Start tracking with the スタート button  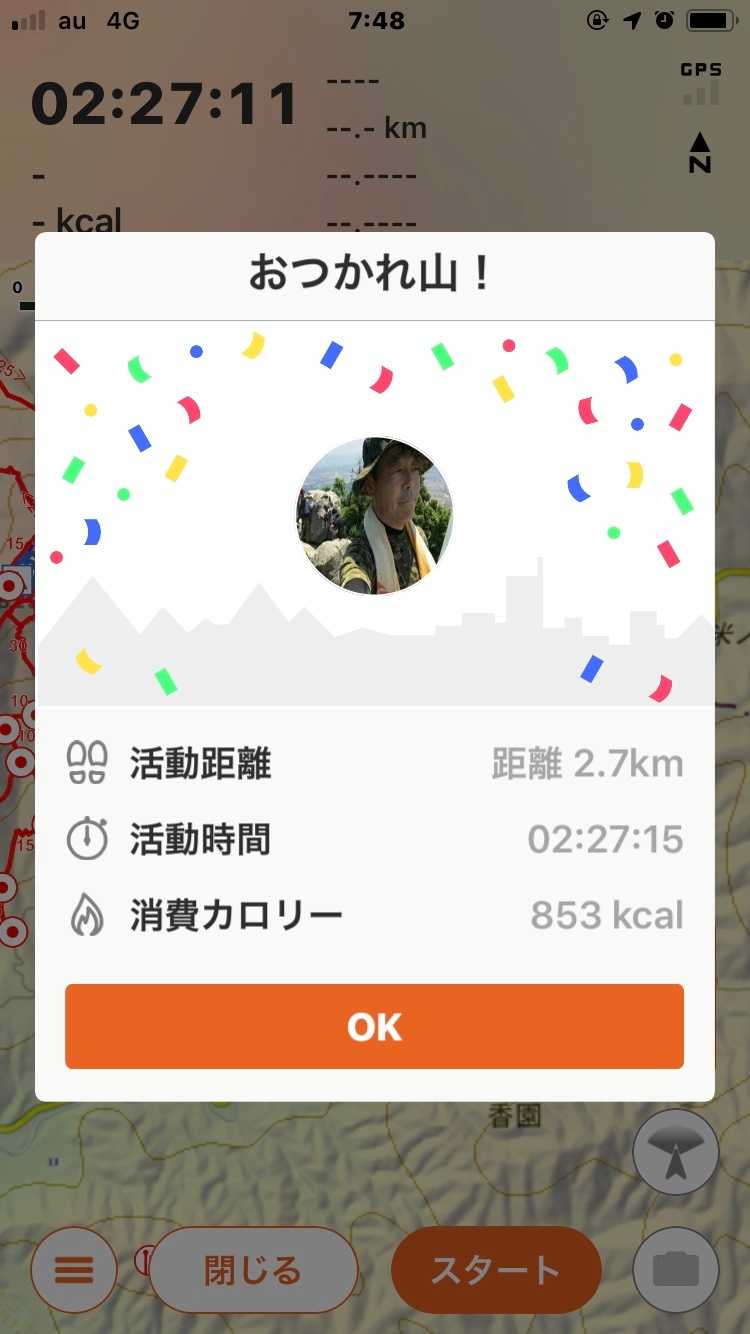(x=496, y=1270)
